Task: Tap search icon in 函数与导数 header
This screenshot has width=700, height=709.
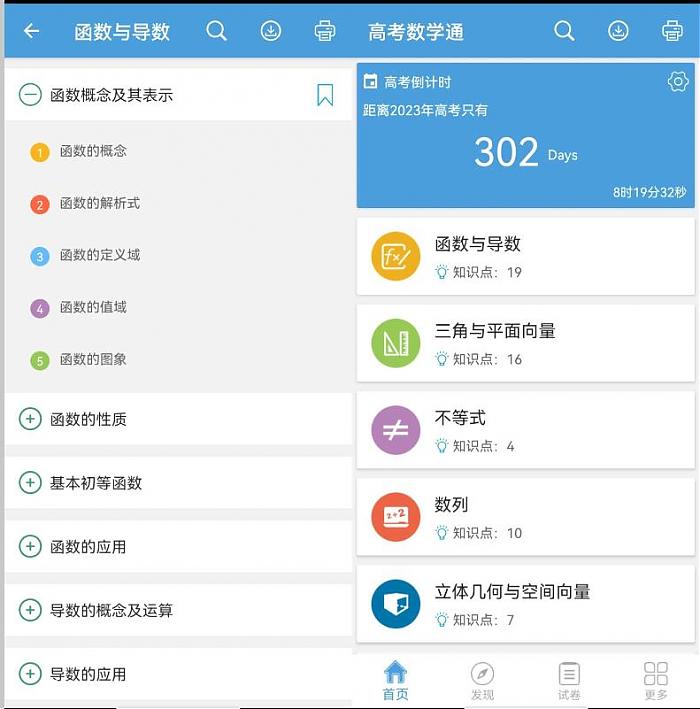Action: pyautogui.click(x=217, y=31)
